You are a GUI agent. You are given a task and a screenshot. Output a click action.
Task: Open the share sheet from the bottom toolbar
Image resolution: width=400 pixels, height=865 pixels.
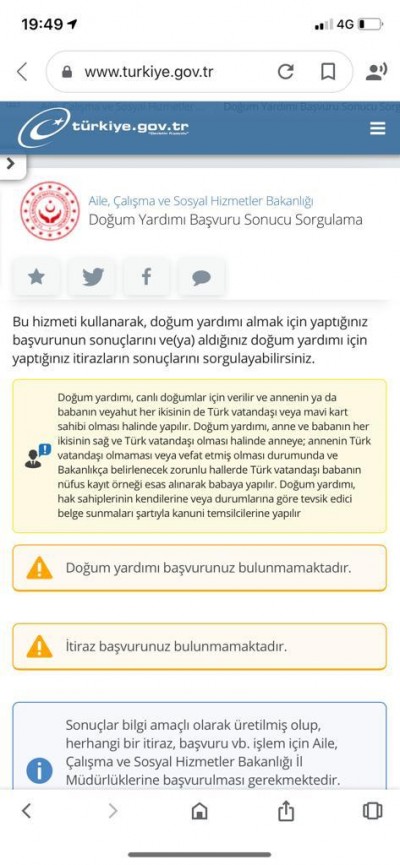pyautogui.click(x=286, y=810)
